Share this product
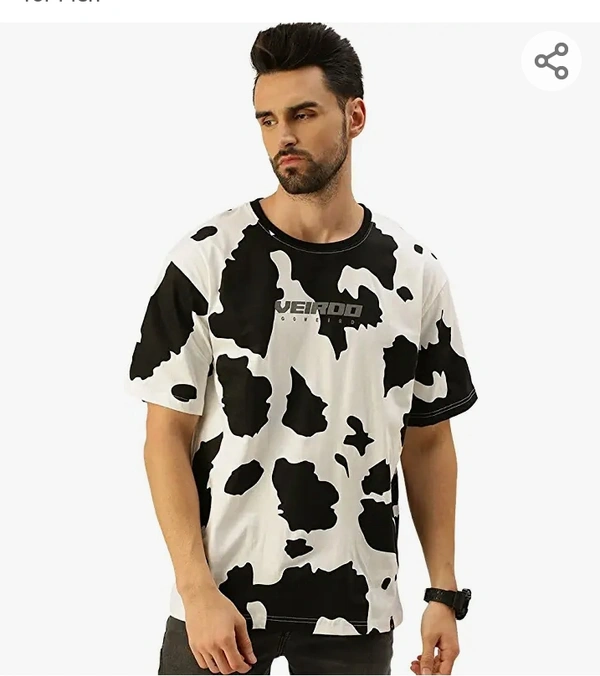This screenshot has height=676, width=600. [x=551, y=61]
